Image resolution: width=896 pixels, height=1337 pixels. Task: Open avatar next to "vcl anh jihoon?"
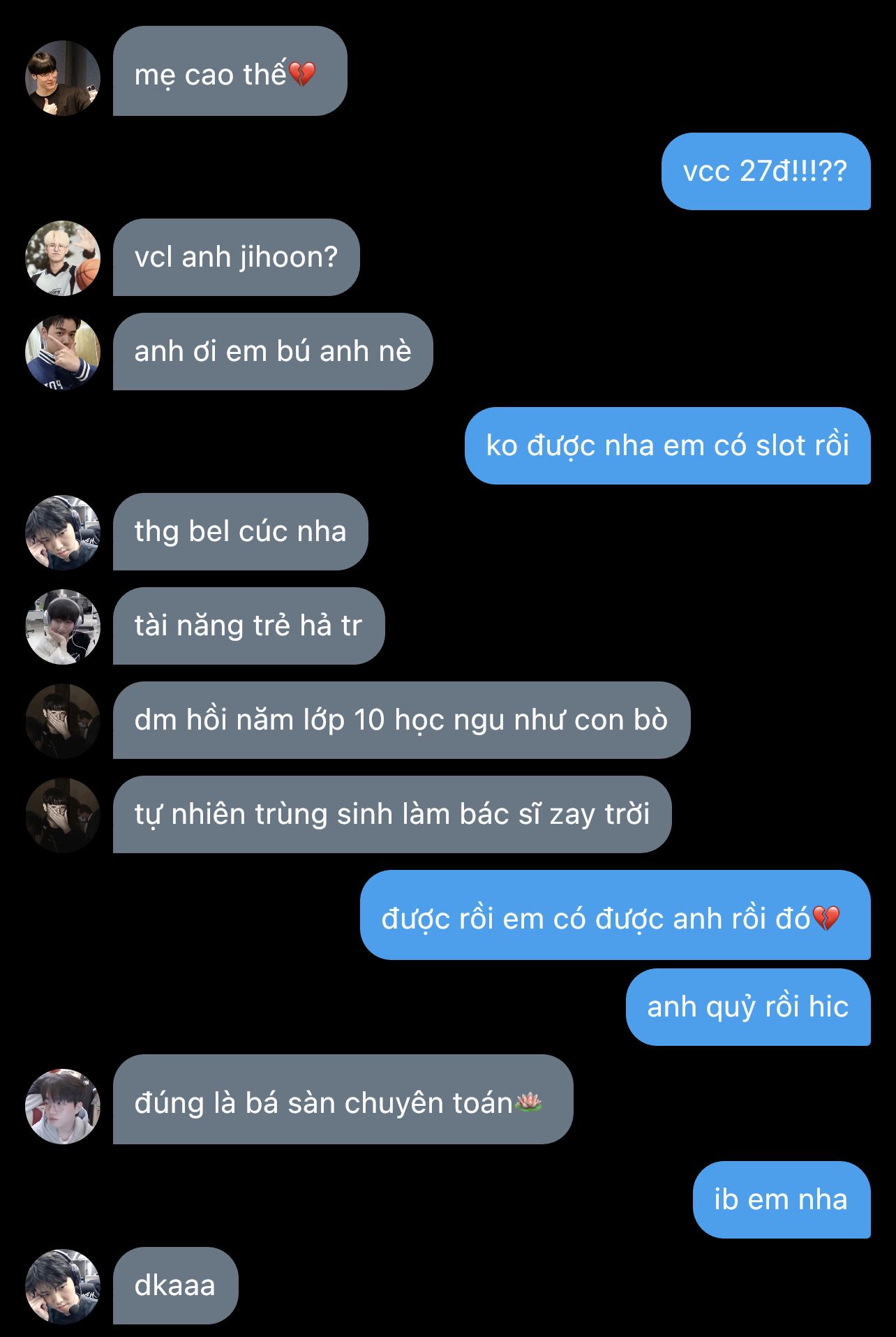[x=63, y=258]
